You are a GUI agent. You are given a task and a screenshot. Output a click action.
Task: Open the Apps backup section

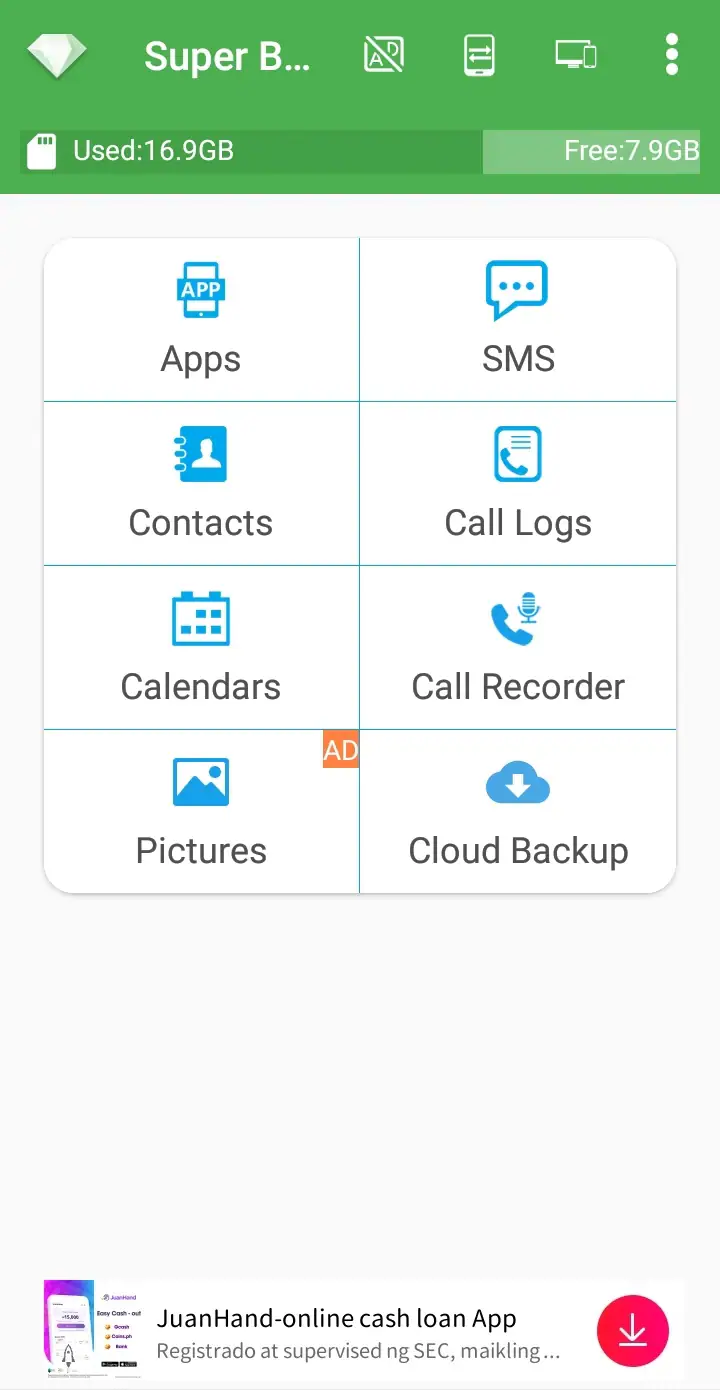201,320
